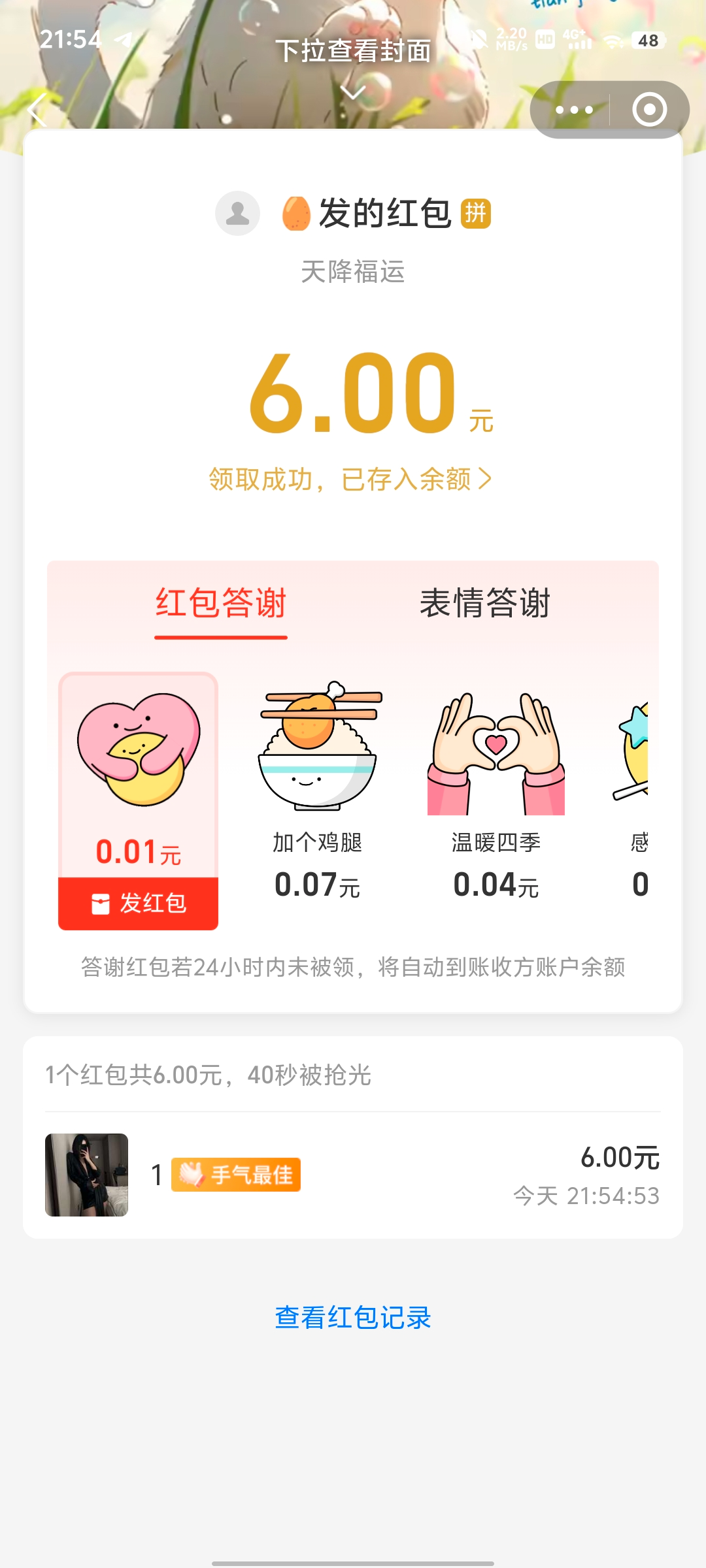Open the recipient's avatar with 手气最佳 badge
The height and width of the screenshot is (1568, 706).
[x=86, y=1175]
